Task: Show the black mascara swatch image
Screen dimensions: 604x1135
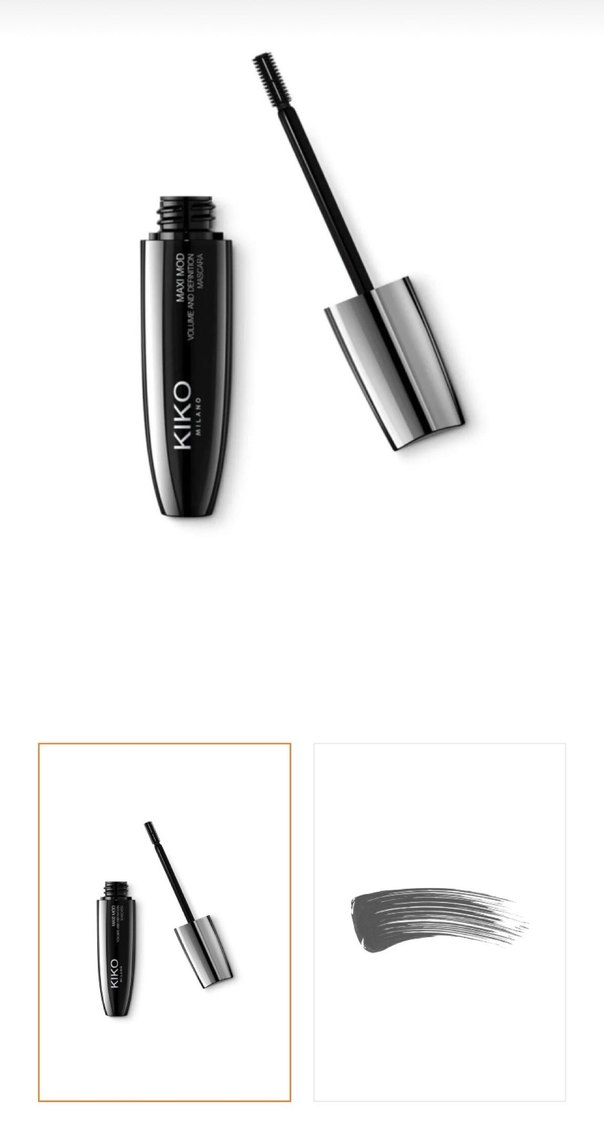Action: coord(440,921)
